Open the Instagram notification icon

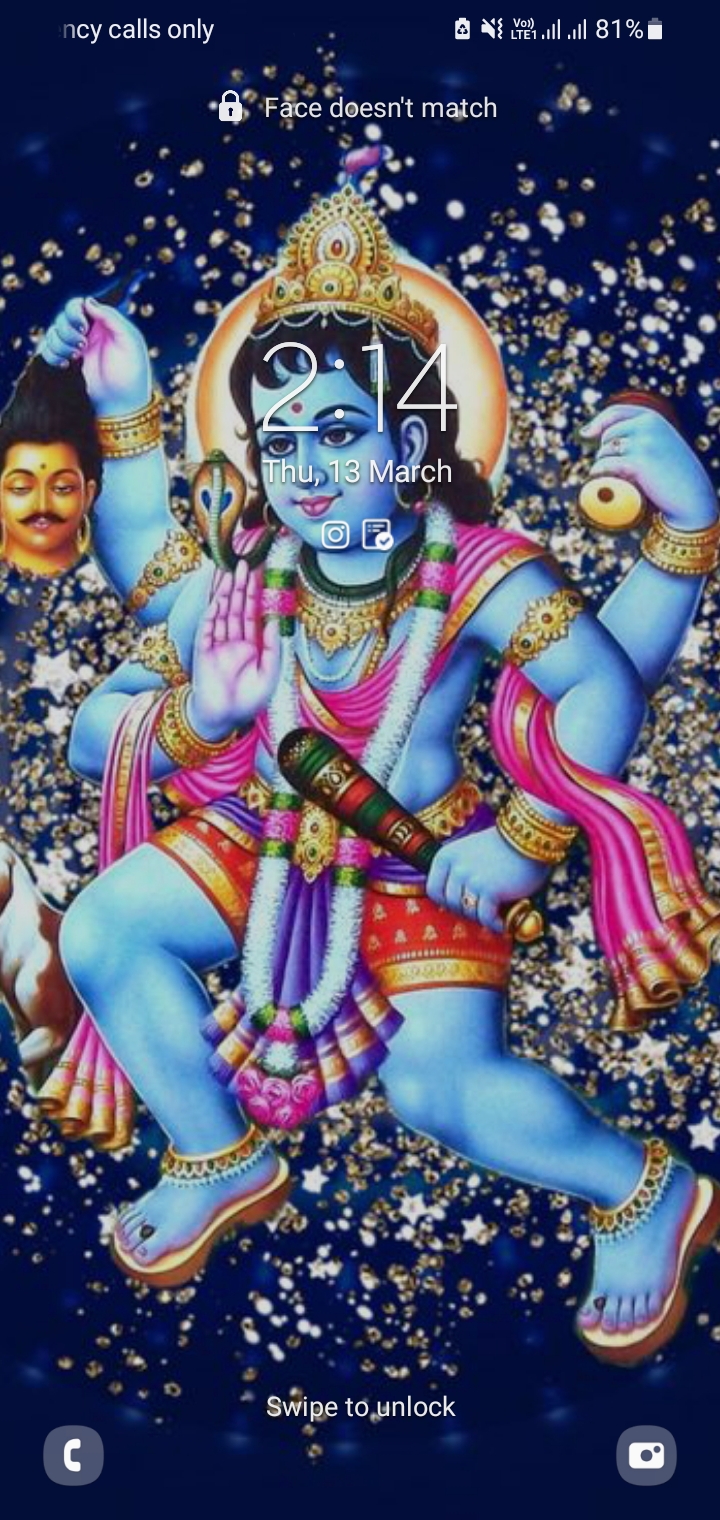(x=336, y=535)
